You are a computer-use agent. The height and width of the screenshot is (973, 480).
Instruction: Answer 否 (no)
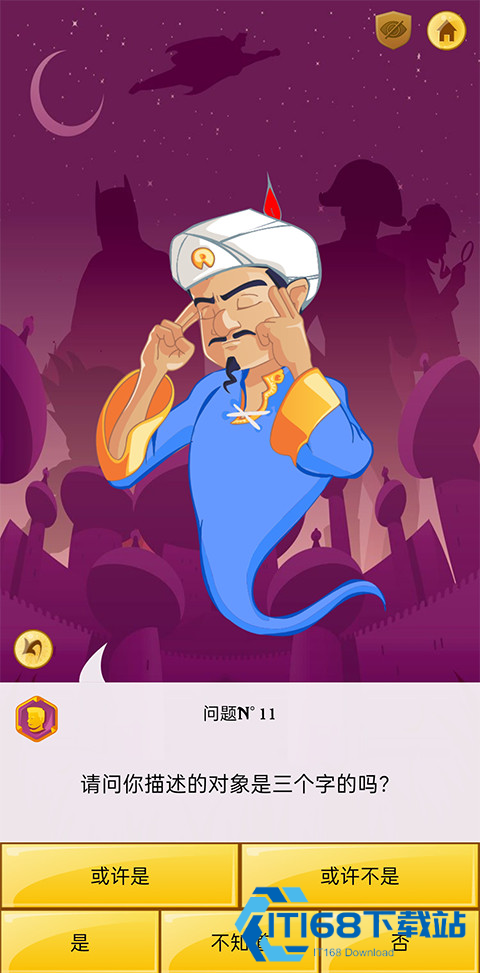pos(400,942)
